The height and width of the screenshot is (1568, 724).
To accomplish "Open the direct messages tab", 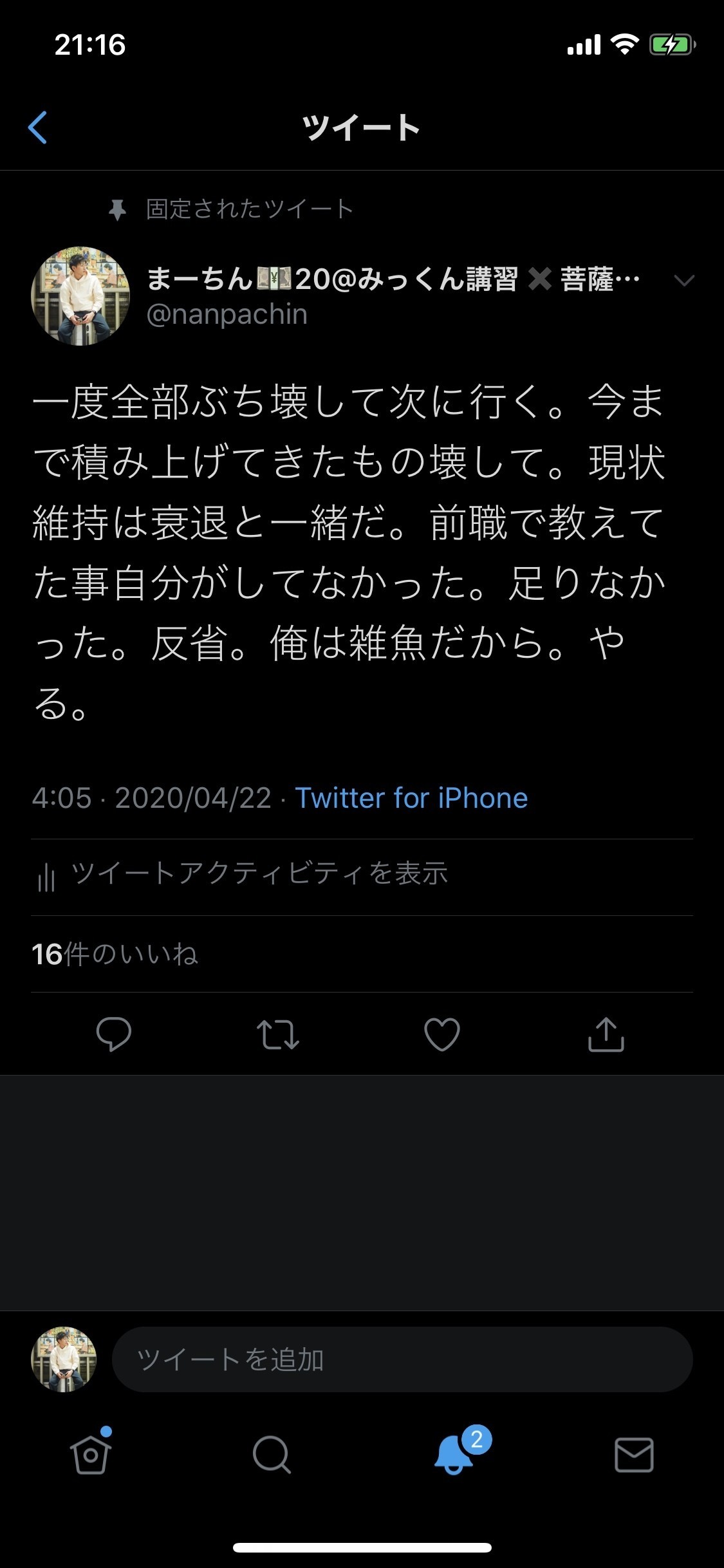I will 634,1455.
